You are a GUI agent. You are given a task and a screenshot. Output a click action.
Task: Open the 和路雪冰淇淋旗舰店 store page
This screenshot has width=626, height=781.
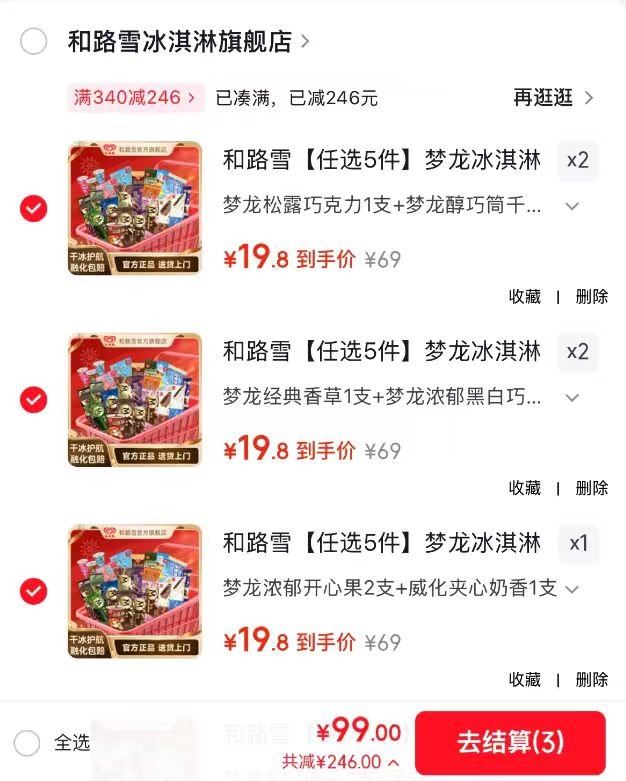[x=188, y=41]
